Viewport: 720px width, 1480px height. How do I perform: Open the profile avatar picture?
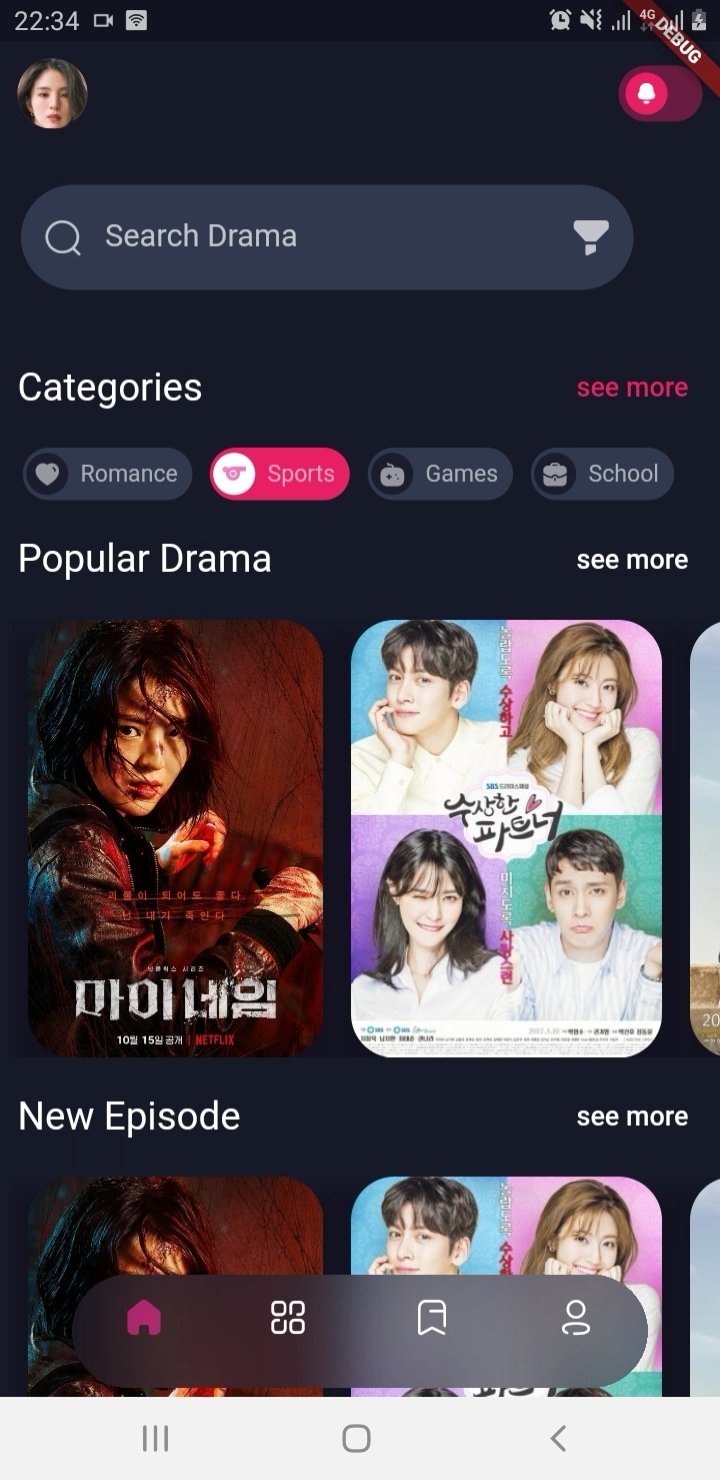tap(52, 94)
